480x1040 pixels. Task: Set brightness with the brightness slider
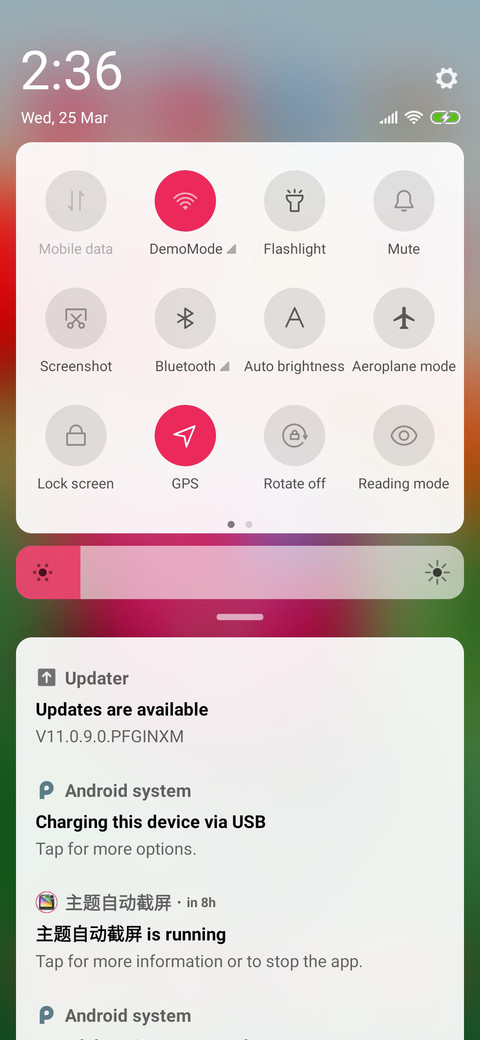[x=240, y=572]
